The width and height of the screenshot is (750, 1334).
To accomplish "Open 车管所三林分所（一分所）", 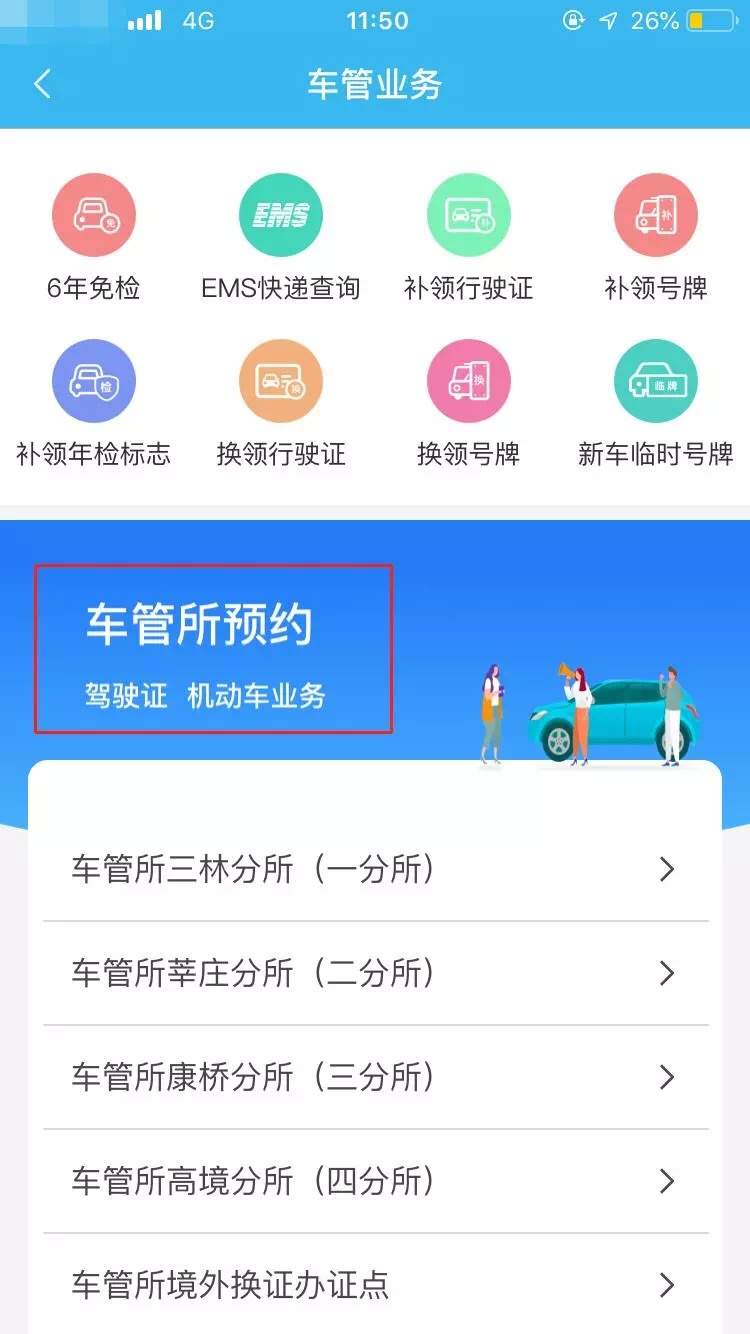I will pos(375,869).
